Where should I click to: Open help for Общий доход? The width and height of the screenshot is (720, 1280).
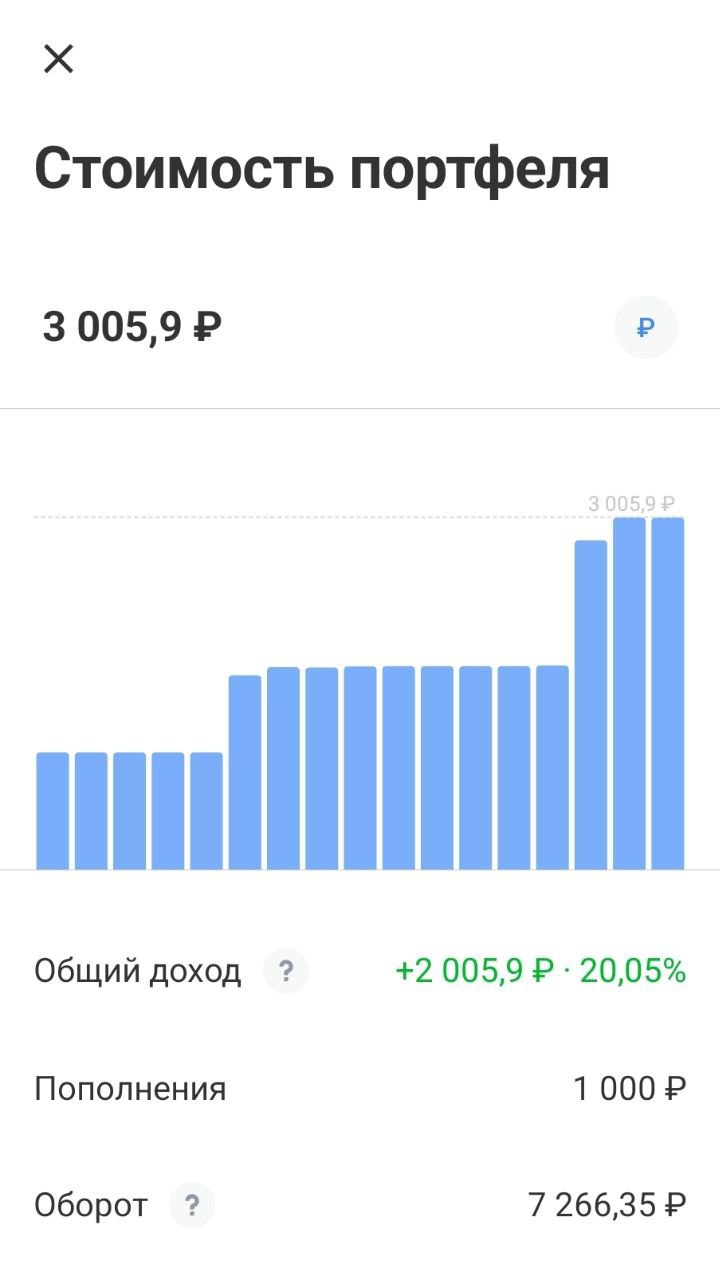pyautogui.click(x=286, y=971)
